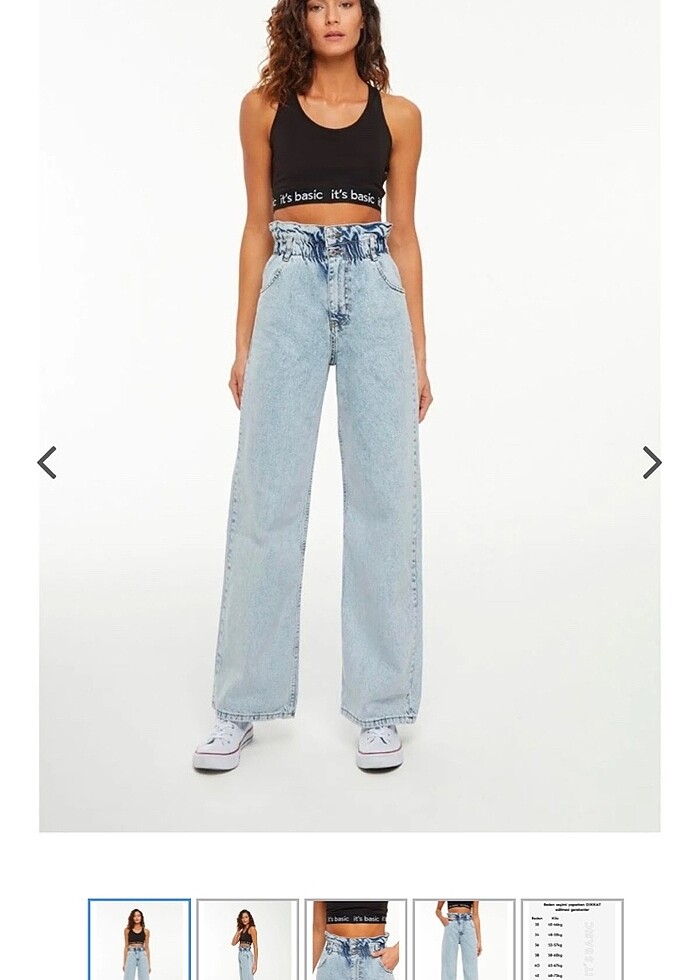The width and height of the screenshot is (700, 980).
Task: Go to the previous product image
Action: point(47,463)
